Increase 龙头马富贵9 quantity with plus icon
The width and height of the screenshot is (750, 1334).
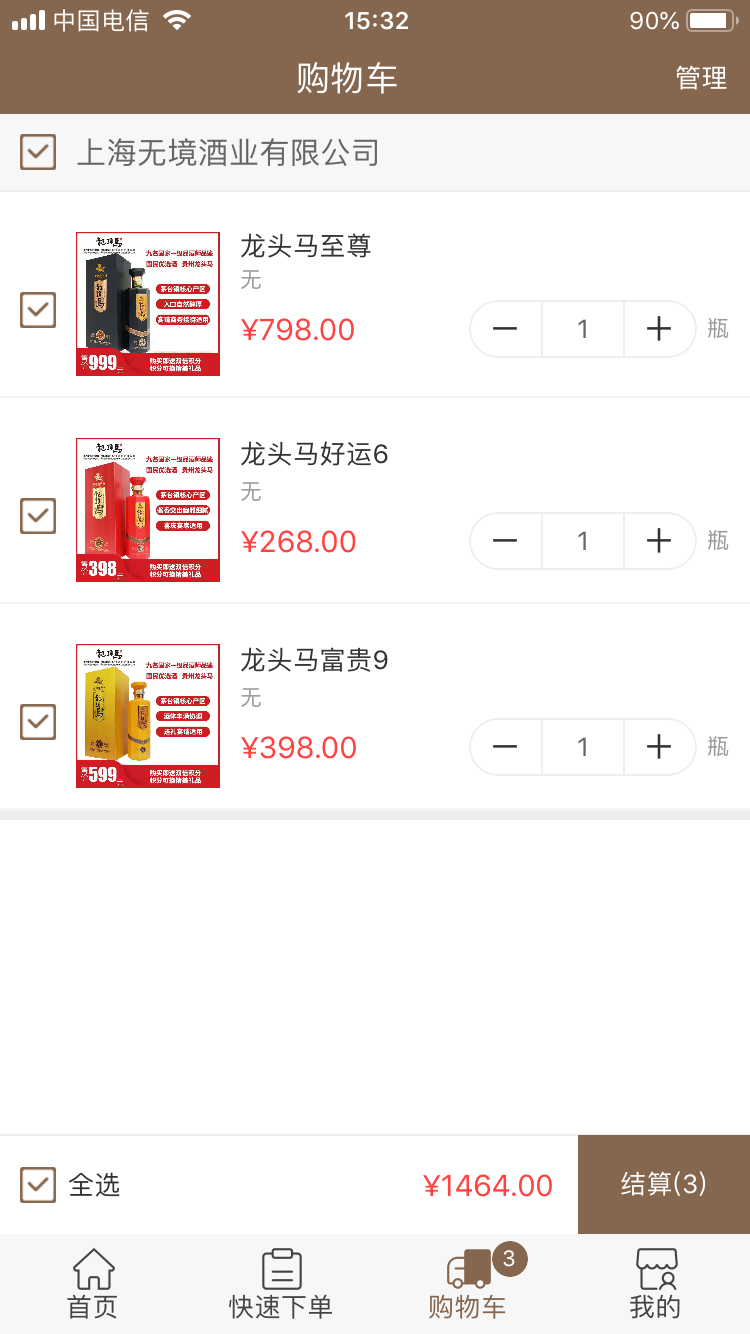[x=658, y=747]
